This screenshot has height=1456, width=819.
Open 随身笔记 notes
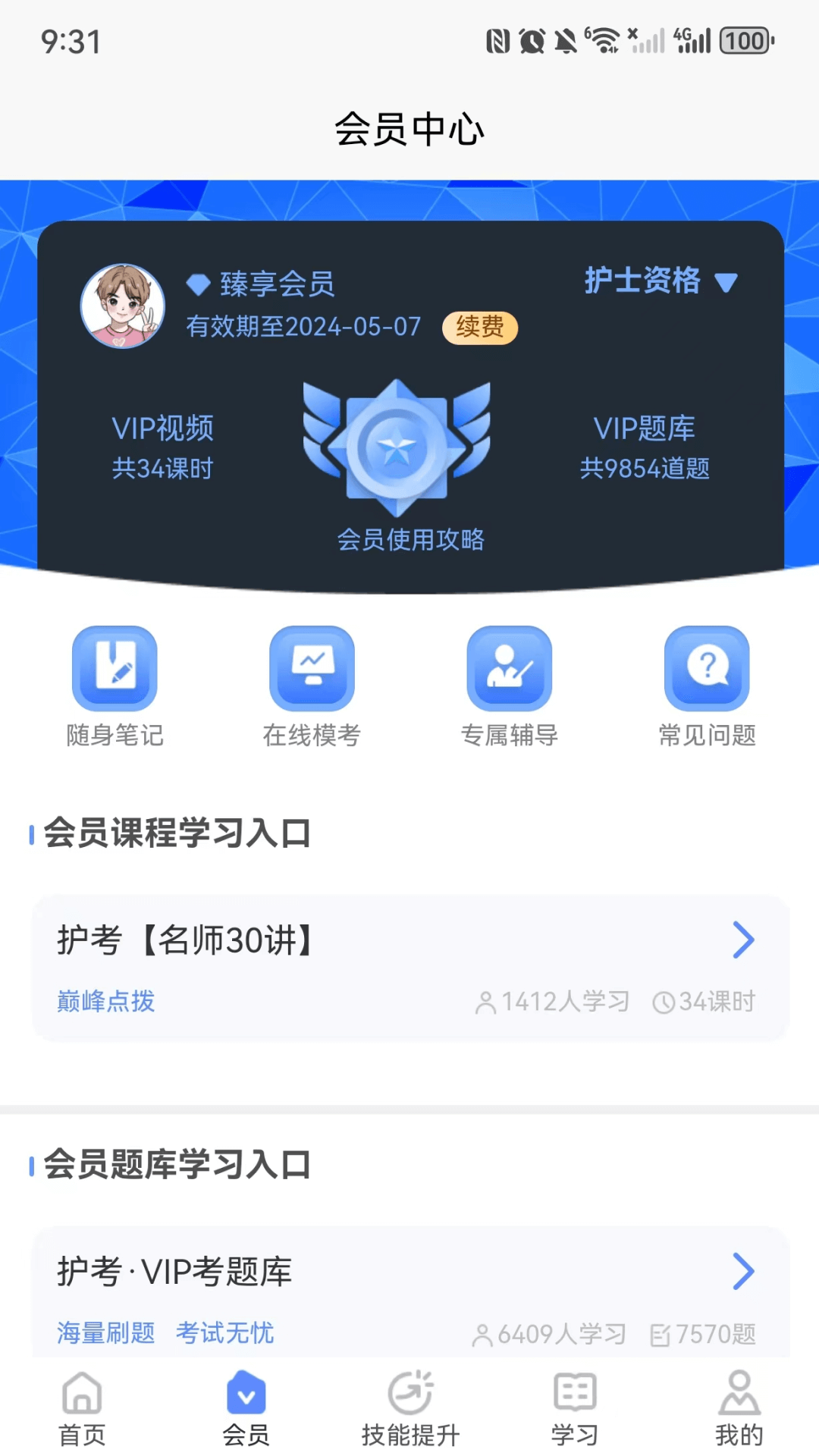pyautogui.click(x=115, y=687)
